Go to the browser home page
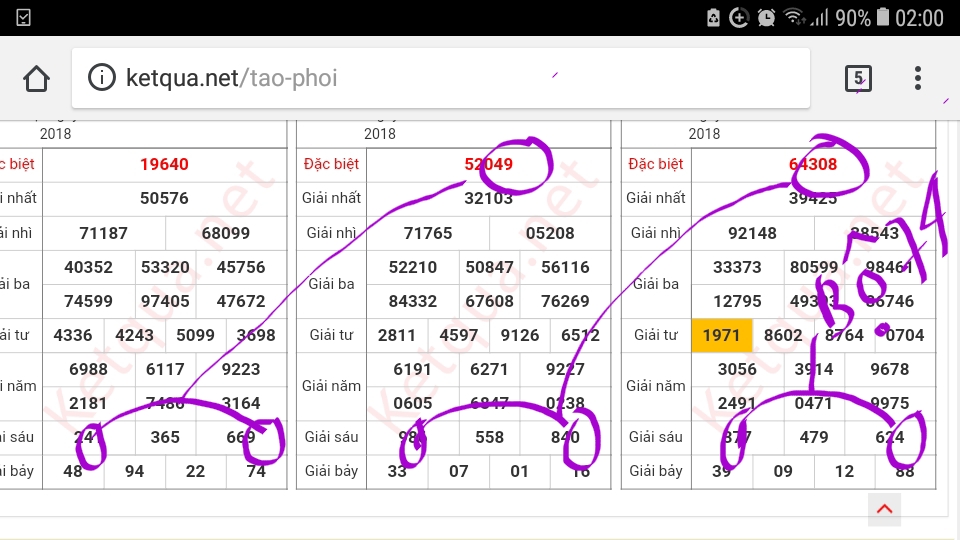The width and height of the screenshot is (960, 540). tap(36, 78)
